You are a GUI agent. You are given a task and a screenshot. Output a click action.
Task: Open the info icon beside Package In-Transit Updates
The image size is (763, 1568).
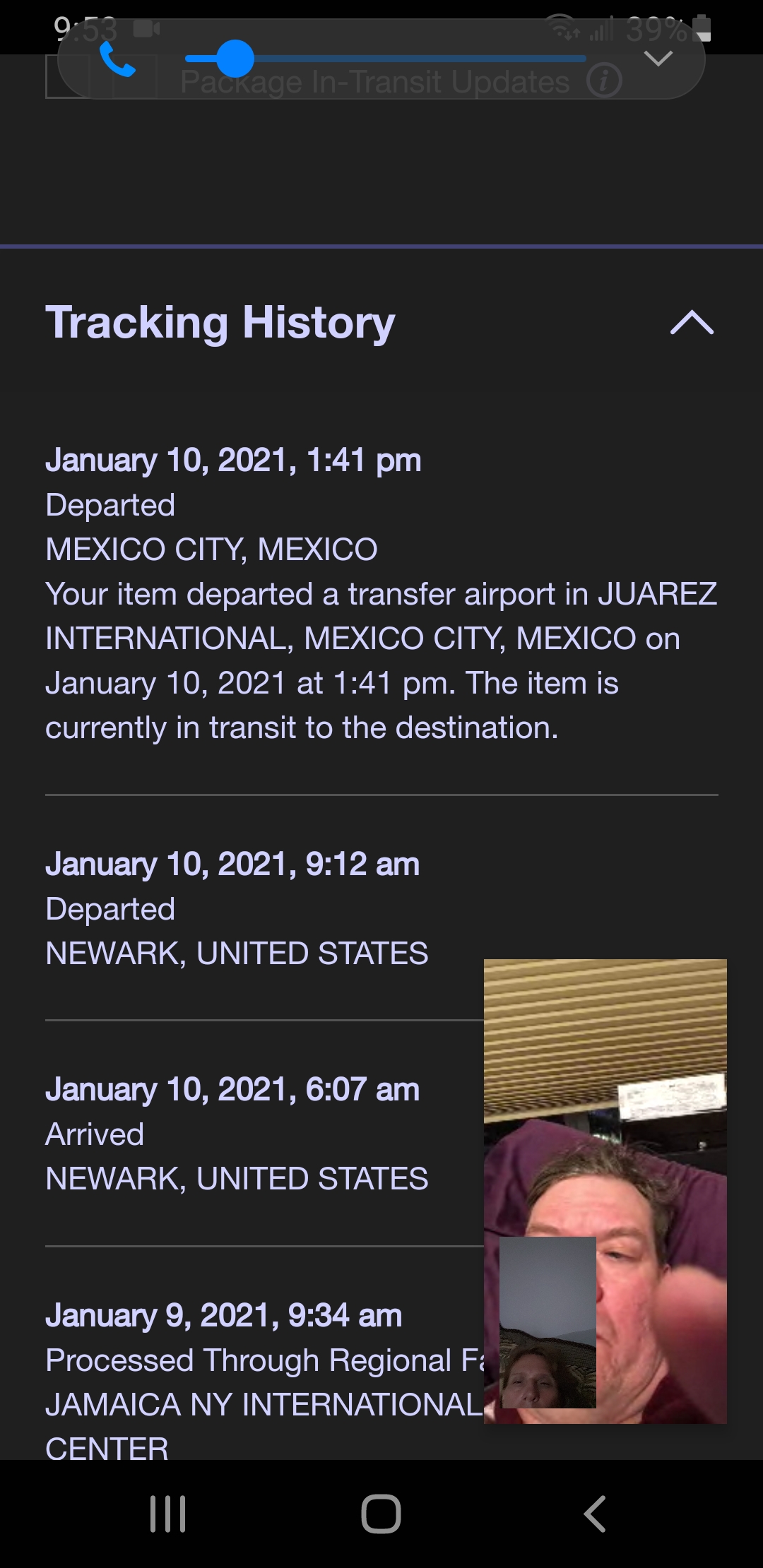[x=604, y=81]
